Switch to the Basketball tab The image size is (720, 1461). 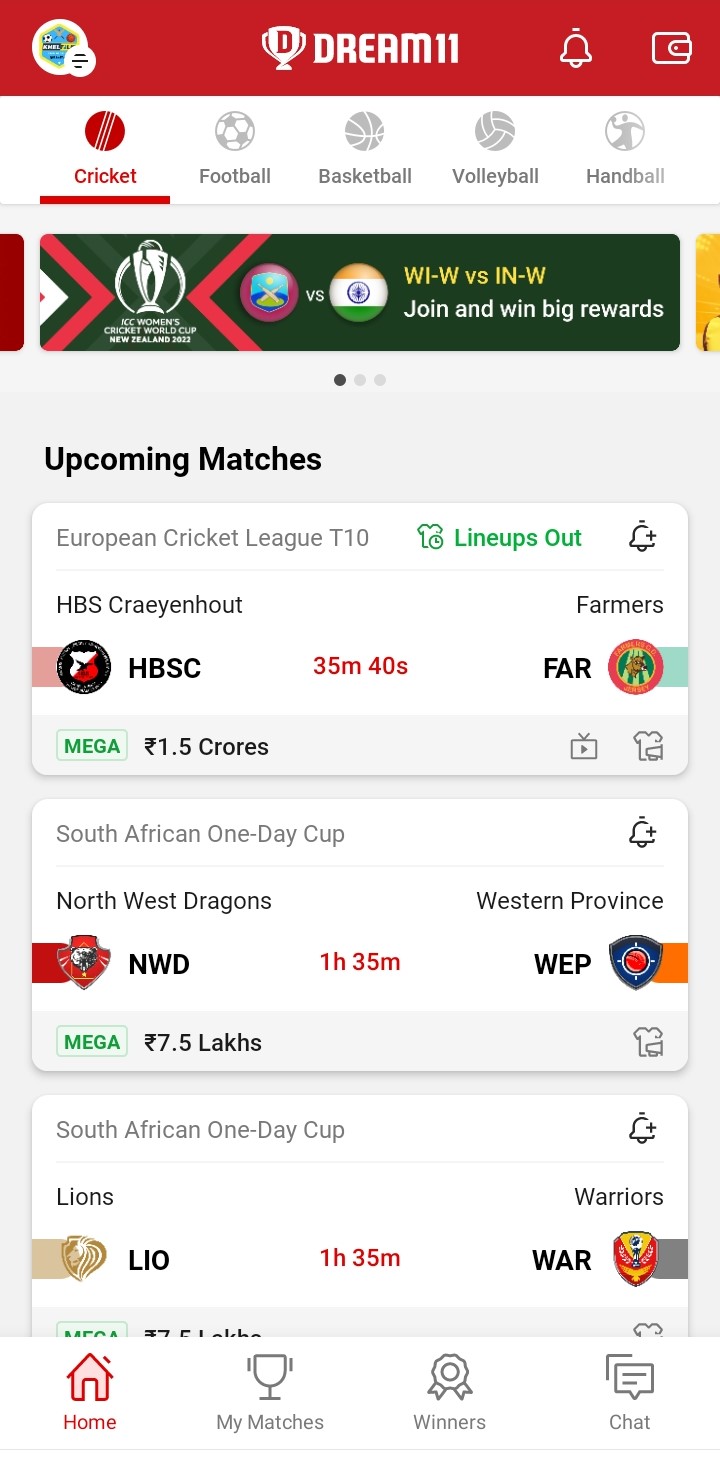coord(365,150)
